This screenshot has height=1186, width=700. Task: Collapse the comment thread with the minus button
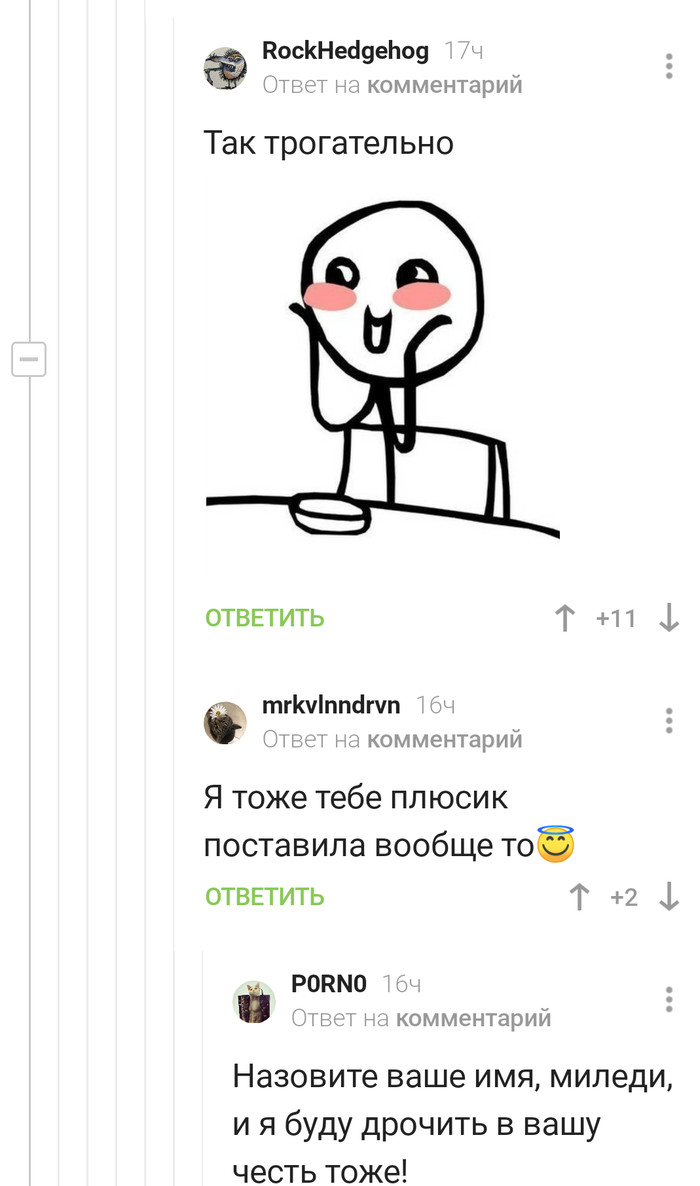pyautogui.click(x=29, y=358)
